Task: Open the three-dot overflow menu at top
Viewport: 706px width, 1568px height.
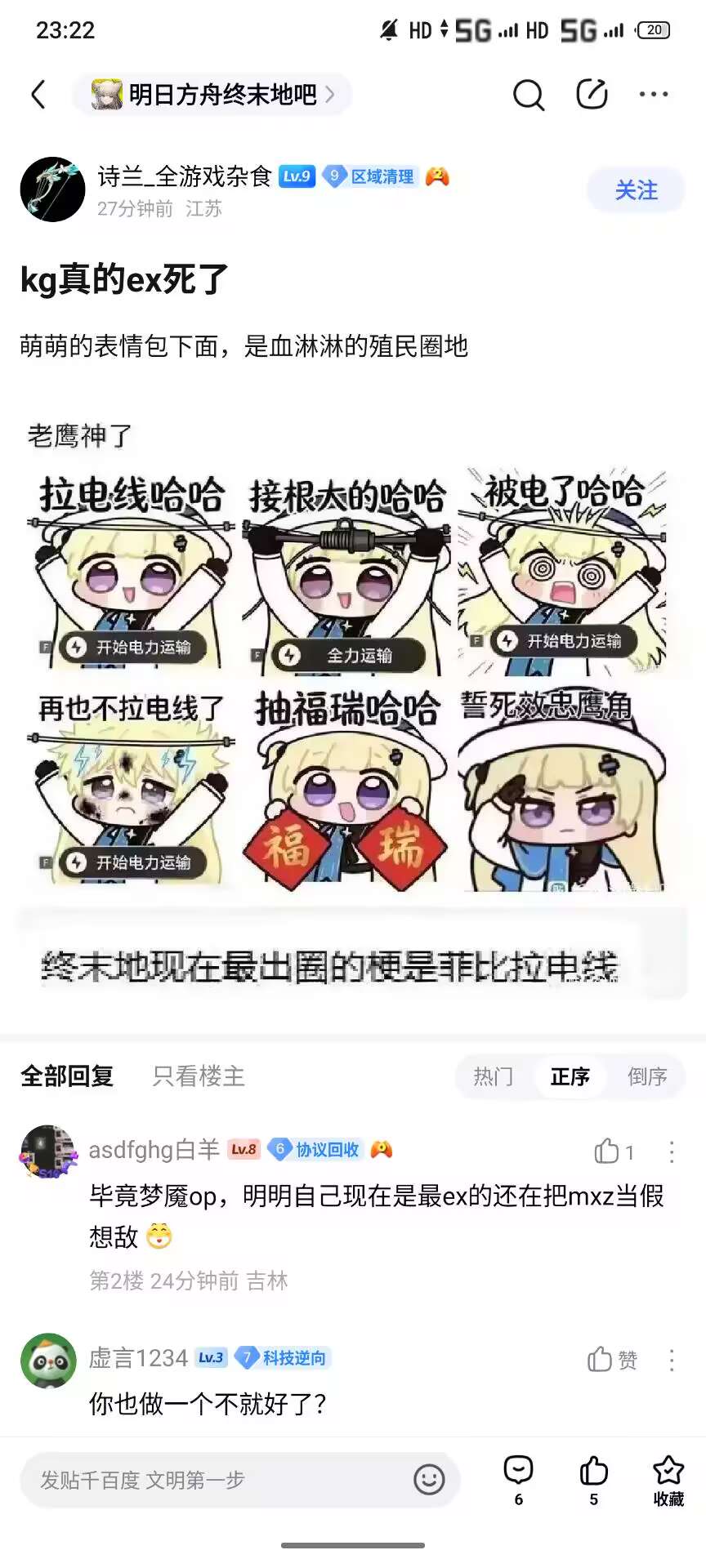Action: (654, 95)
